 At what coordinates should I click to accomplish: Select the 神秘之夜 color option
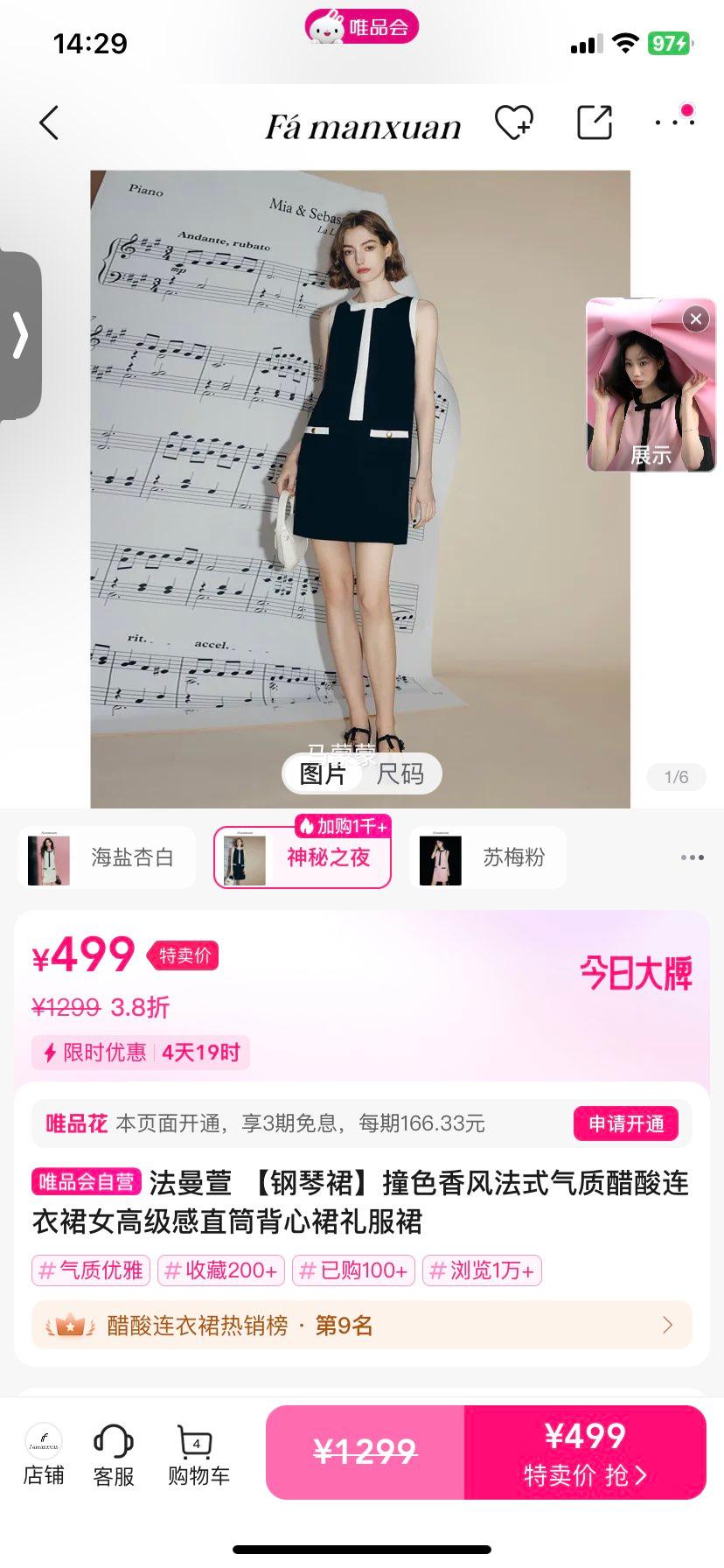point(303,858)
